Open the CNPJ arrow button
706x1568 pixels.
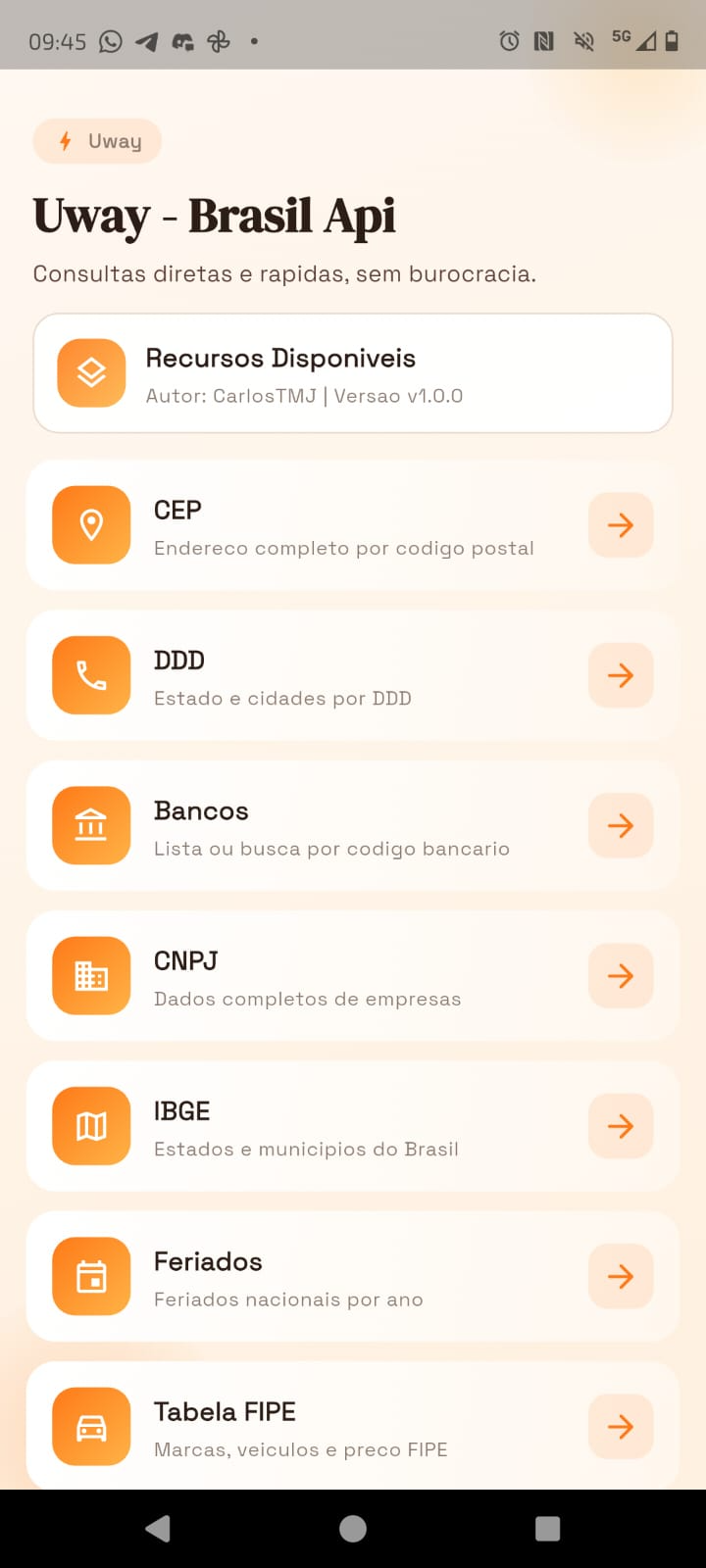point(621,975)
